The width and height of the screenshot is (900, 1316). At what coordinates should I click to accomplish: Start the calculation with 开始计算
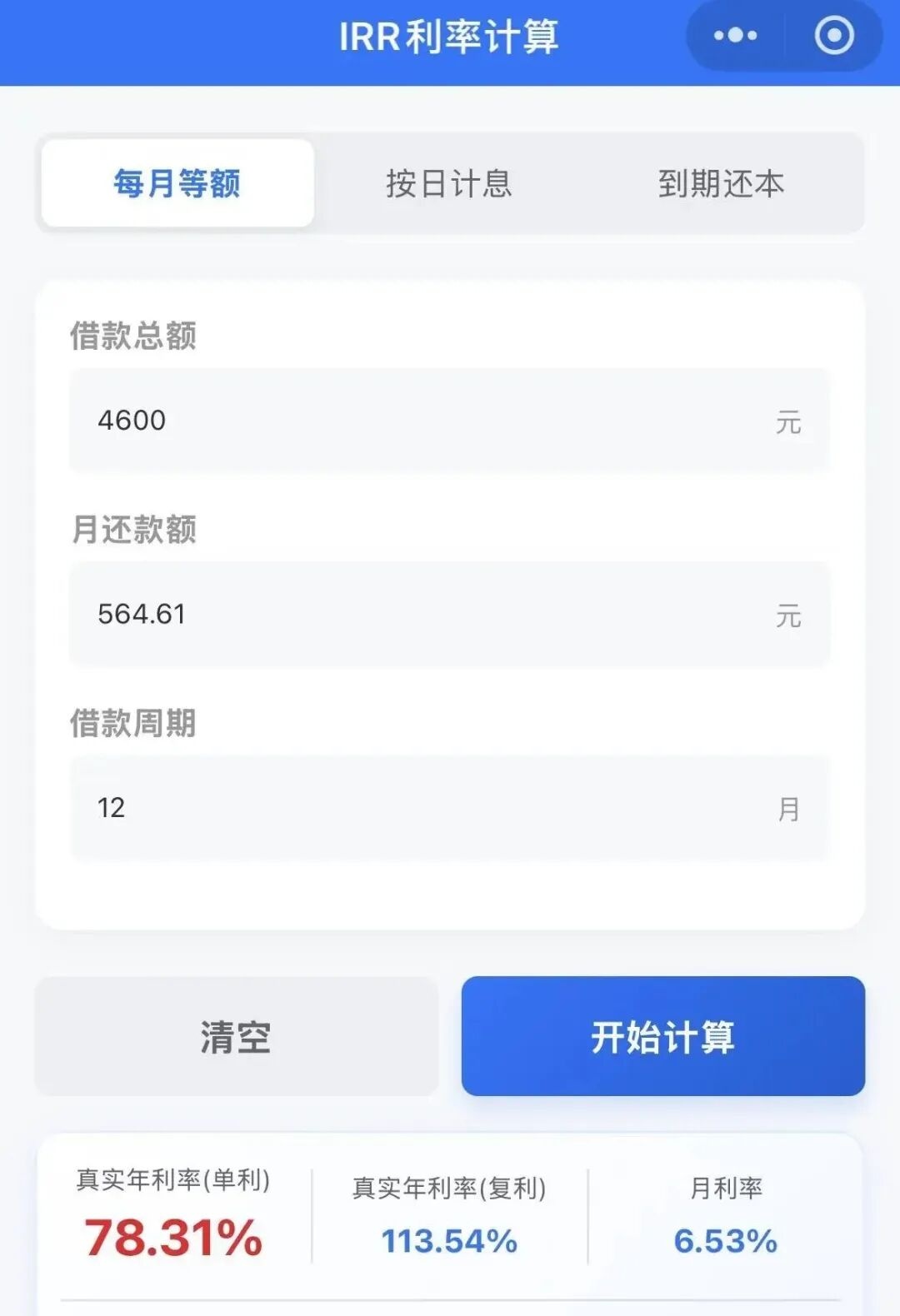point(662,1037)
